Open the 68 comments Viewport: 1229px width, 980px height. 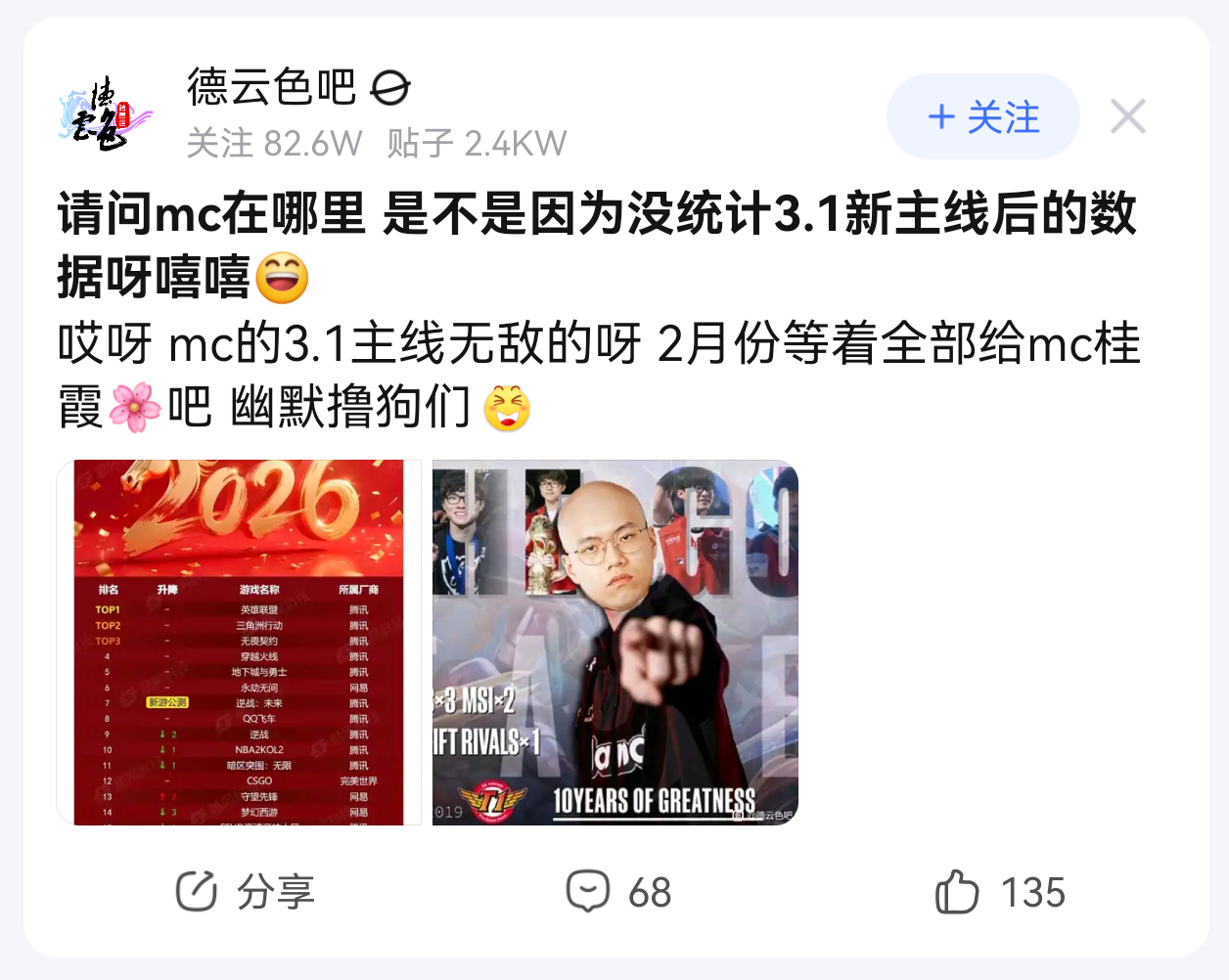coord(618,892)
